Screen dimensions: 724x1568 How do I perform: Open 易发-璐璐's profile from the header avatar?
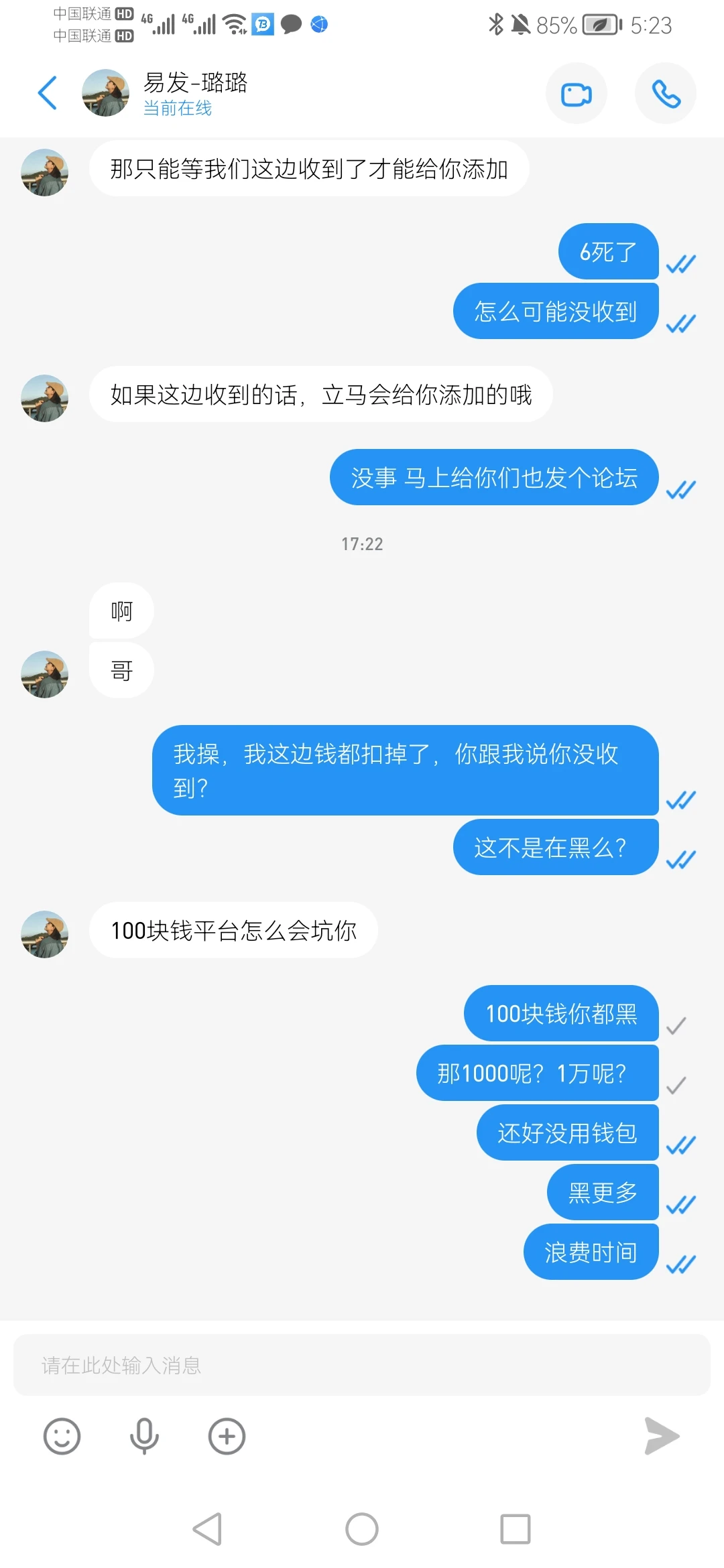click(105, 93)
